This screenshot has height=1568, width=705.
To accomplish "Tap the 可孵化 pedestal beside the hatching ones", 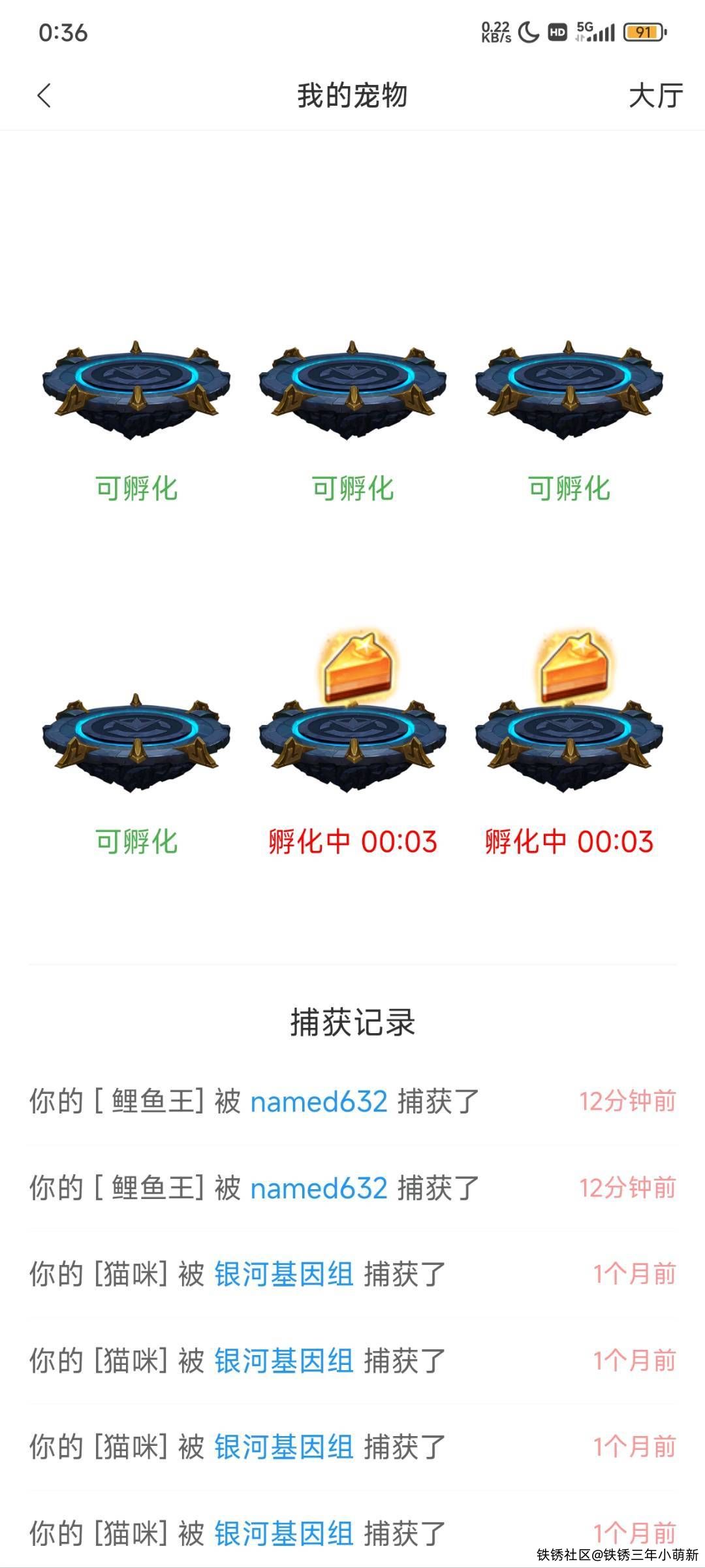I will coord(136,743).
